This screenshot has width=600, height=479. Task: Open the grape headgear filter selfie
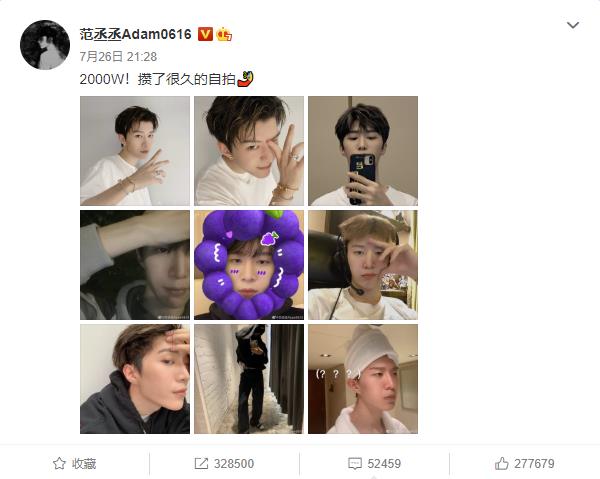point(249,265)
